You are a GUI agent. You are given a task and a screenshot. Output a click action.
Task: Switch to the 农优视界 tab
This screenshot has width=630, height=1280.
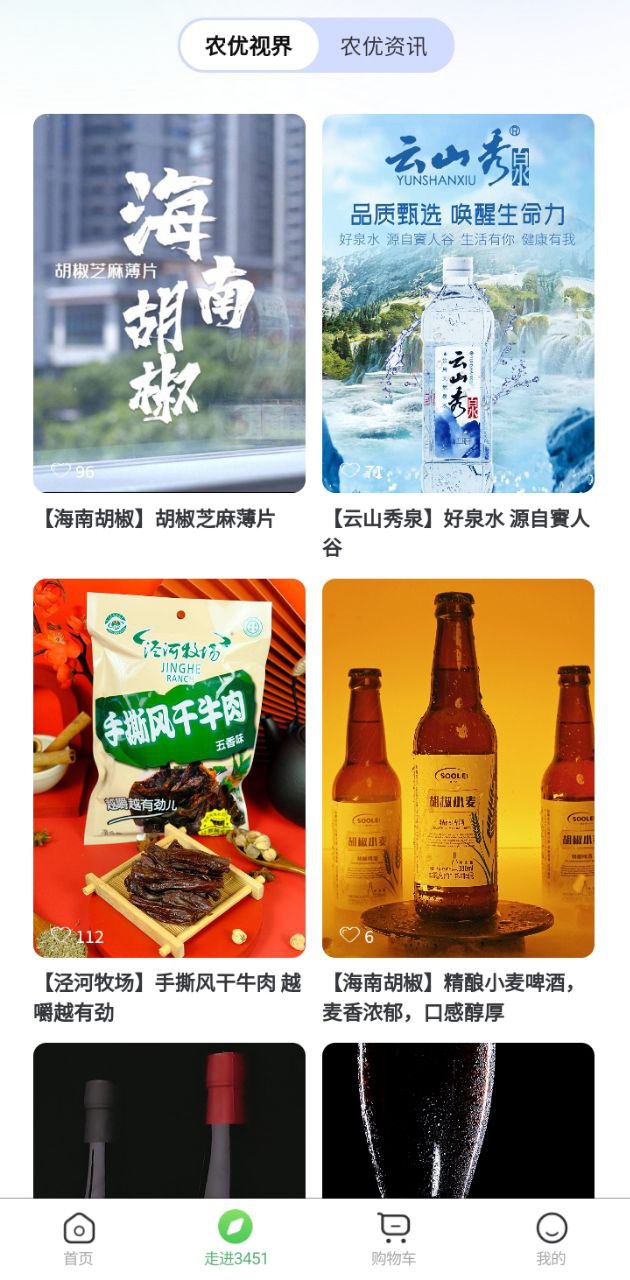(249, 46)
